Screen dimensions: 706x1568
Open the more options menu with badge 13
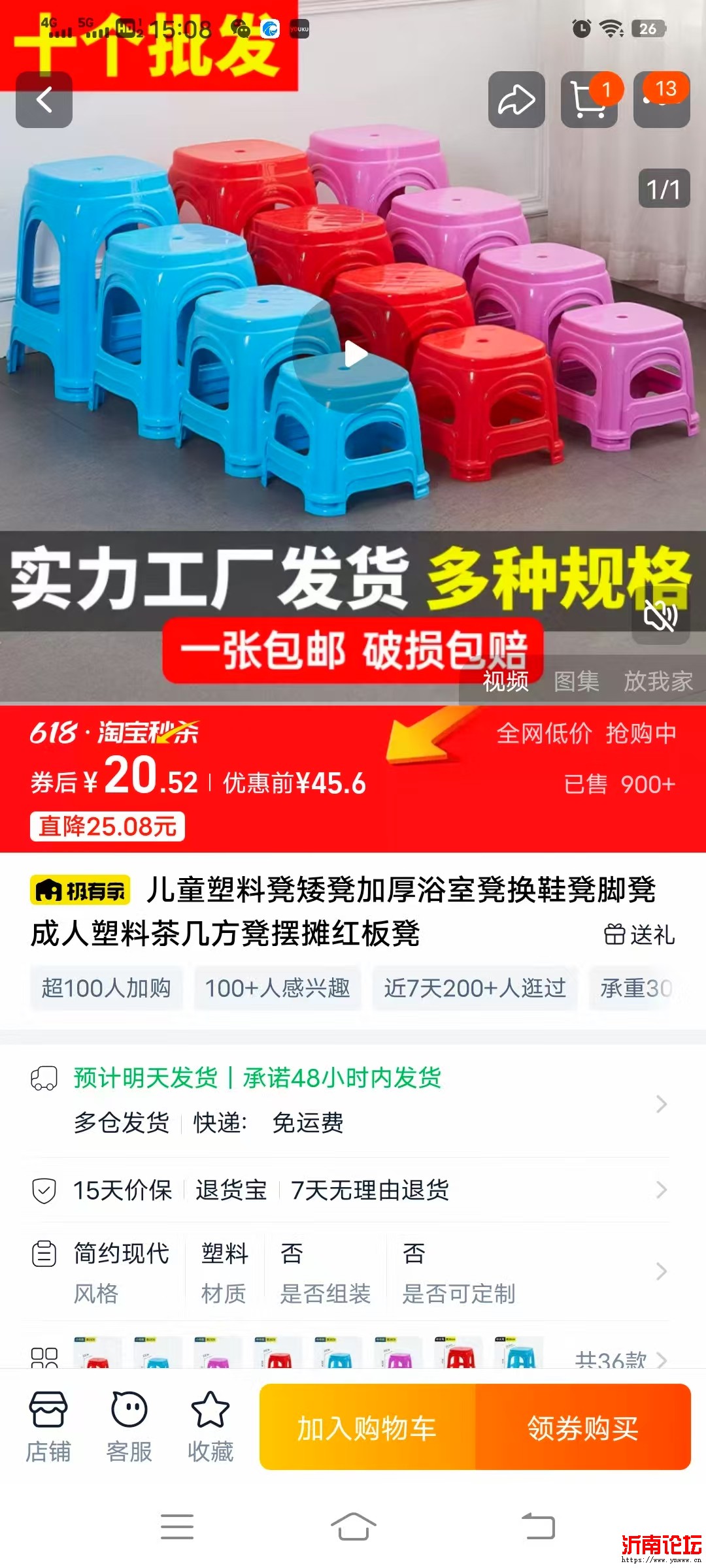pos(662,100)
